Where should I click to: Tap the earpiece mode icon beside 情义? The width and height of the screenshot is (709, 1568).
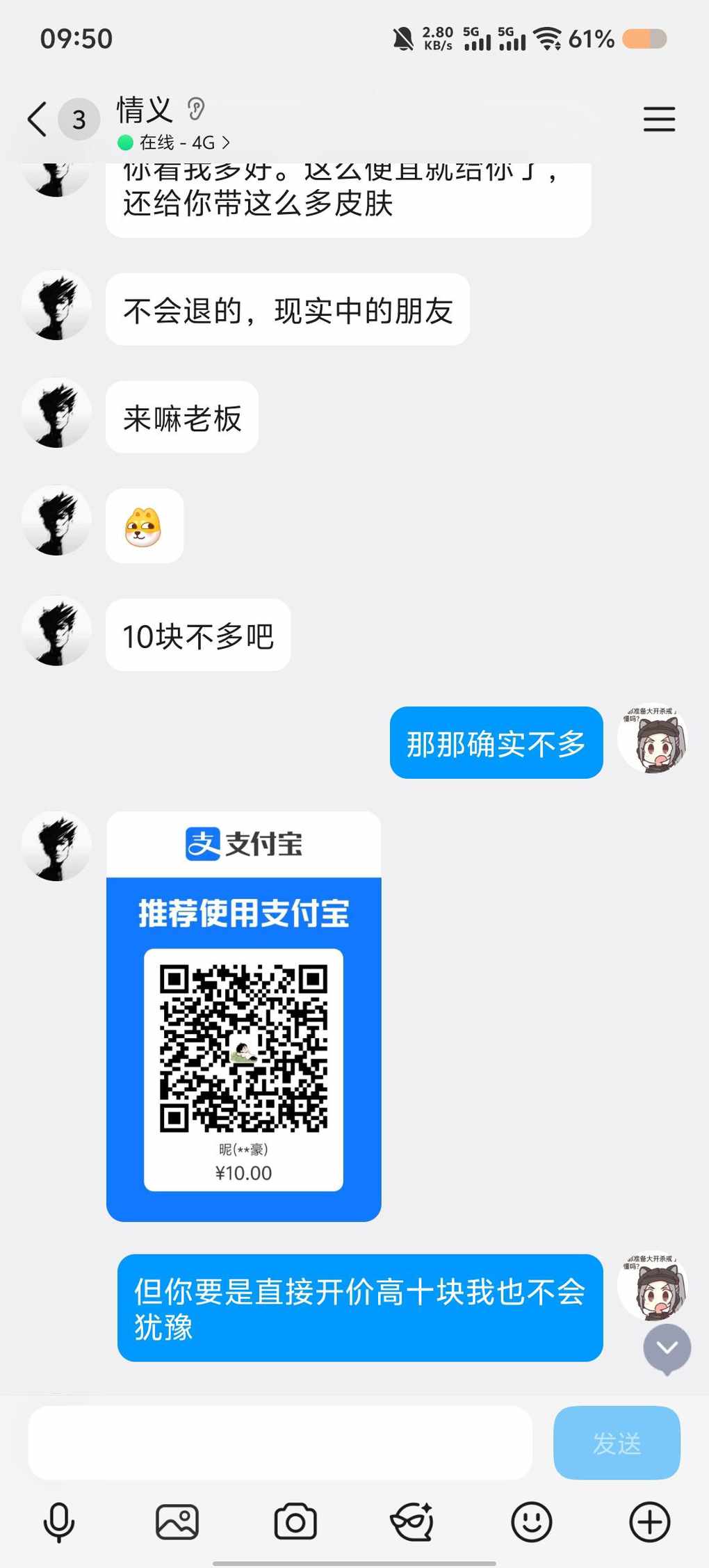[196, 109]
